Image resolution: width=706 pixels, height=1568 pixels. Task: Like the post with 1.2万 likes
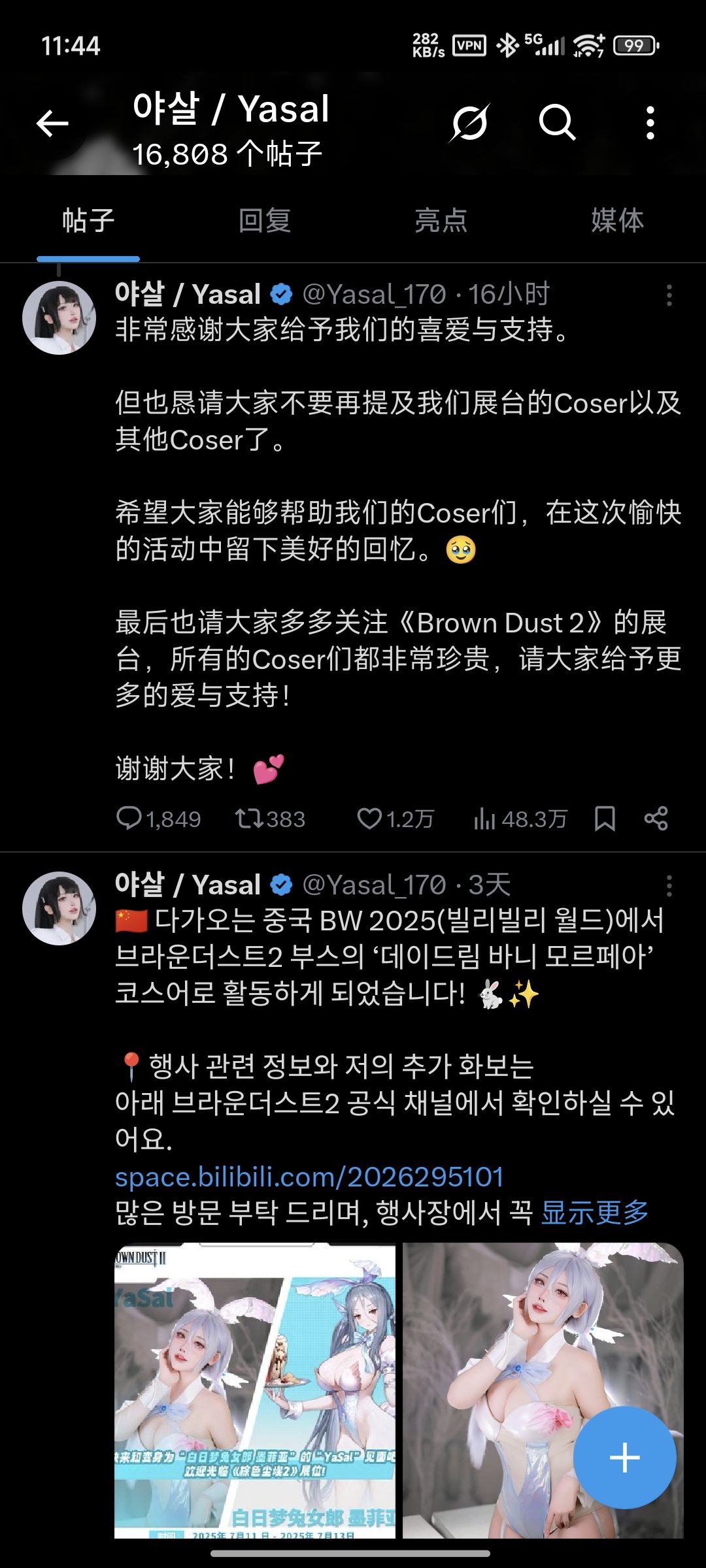point(395,819)
